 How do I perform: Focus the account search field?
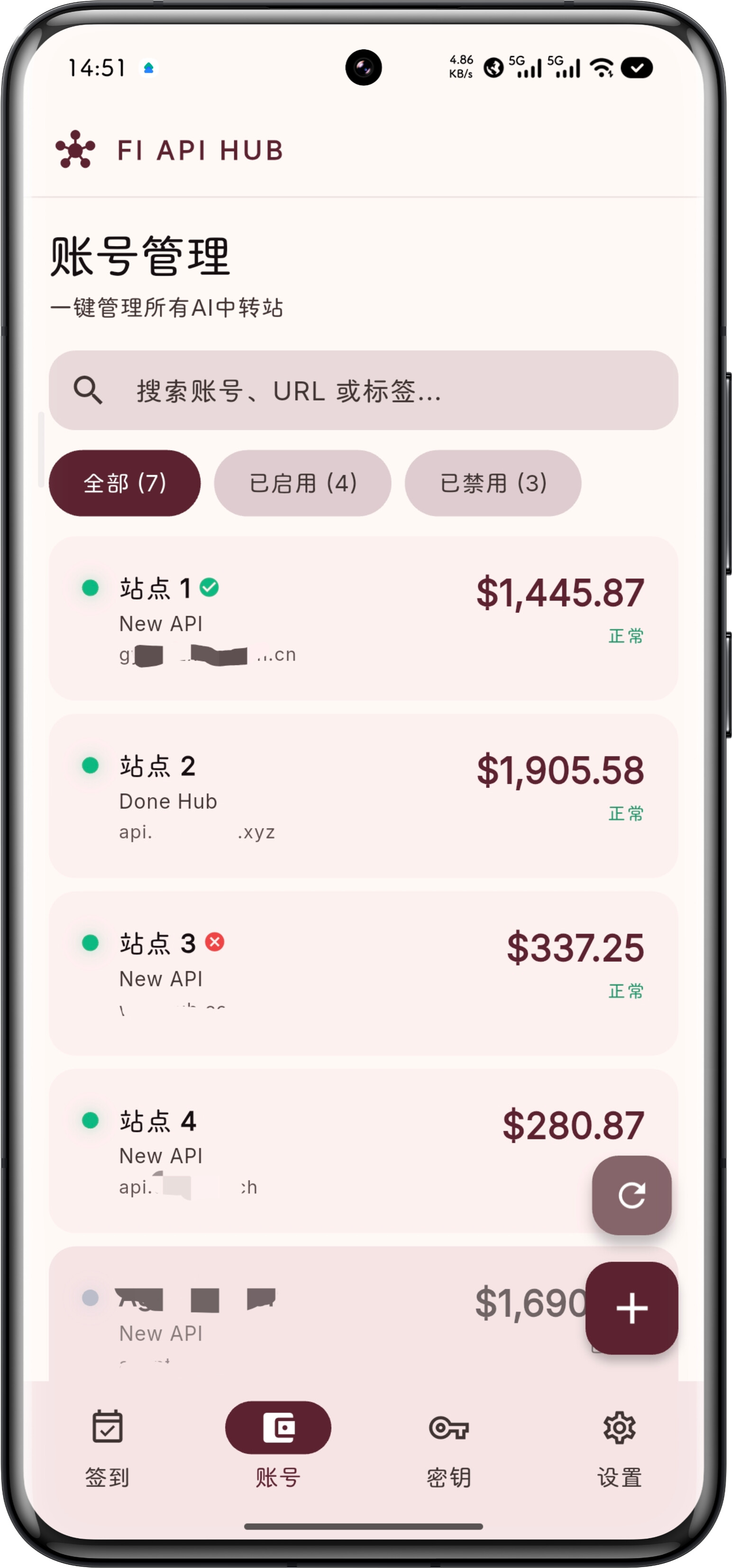point(364,390)
